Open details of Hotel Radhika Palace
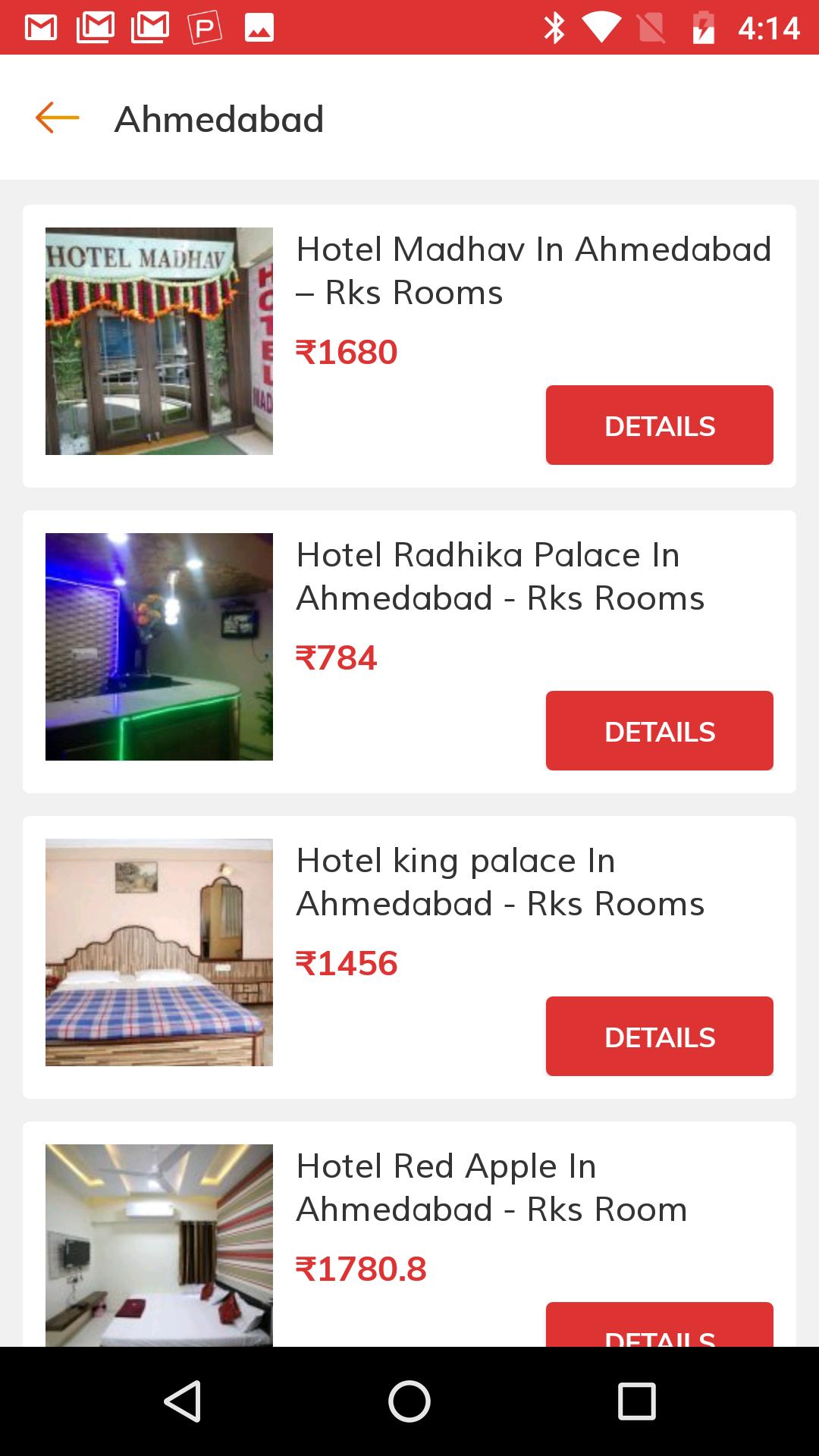This screenshot has height=1456, width=819. click(659, 731)
